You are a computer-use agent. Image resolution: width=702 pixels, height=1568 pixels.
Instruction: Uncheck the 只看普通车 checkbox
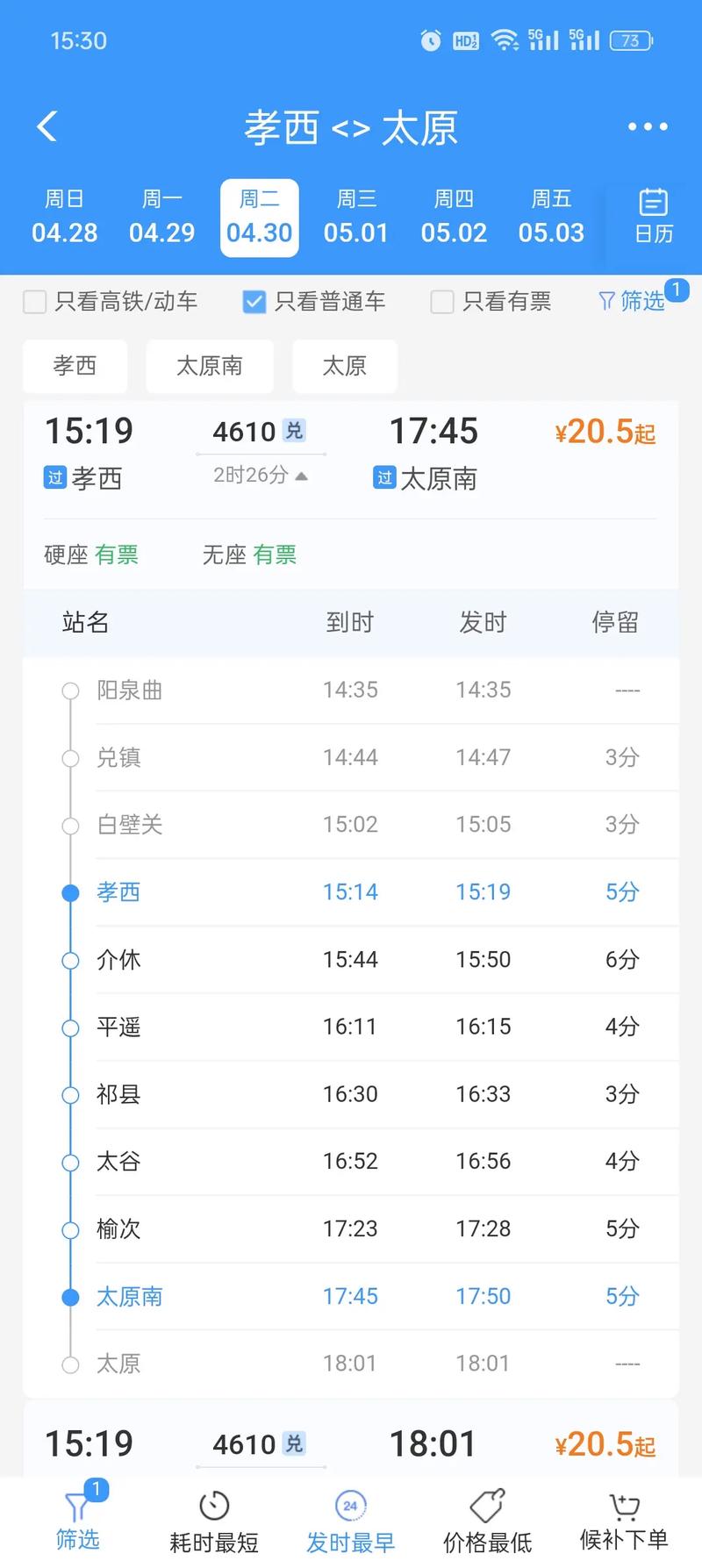[x=254, y=302]
